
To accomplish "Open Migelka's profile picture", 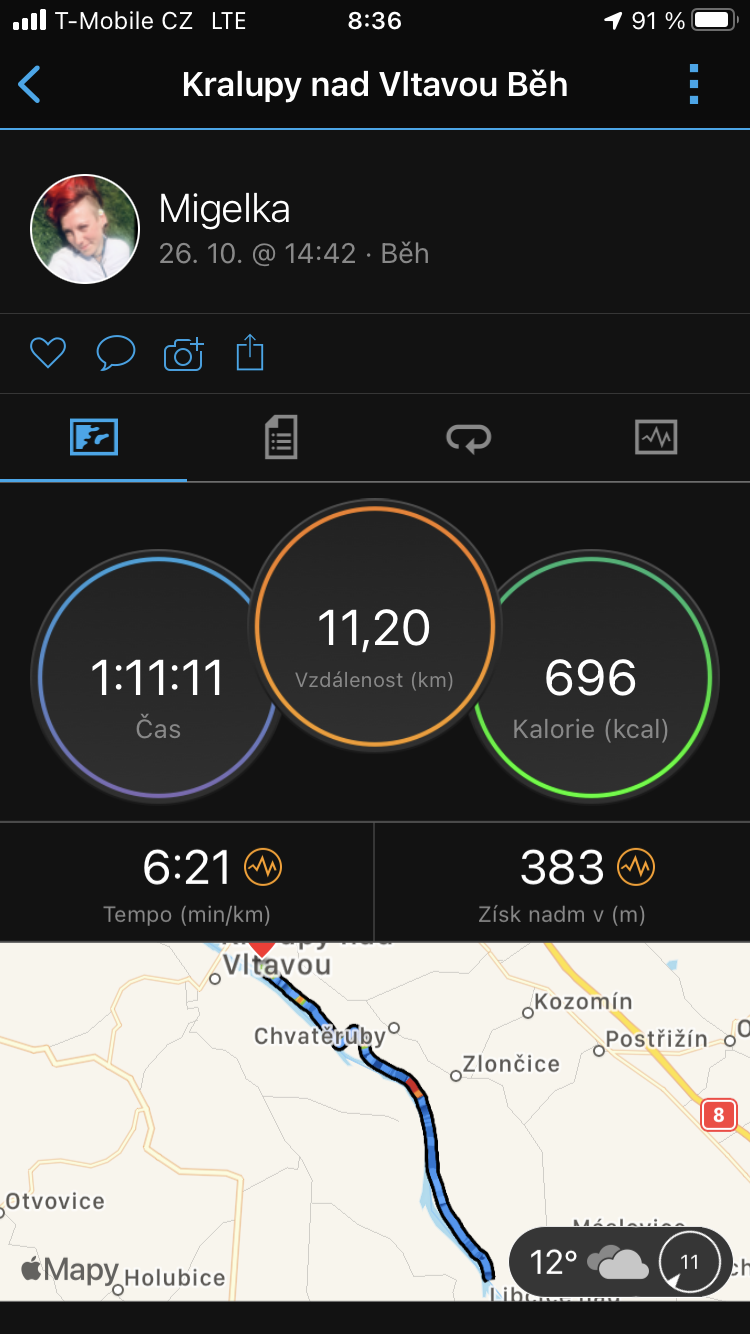I will (x=84, y=230).
